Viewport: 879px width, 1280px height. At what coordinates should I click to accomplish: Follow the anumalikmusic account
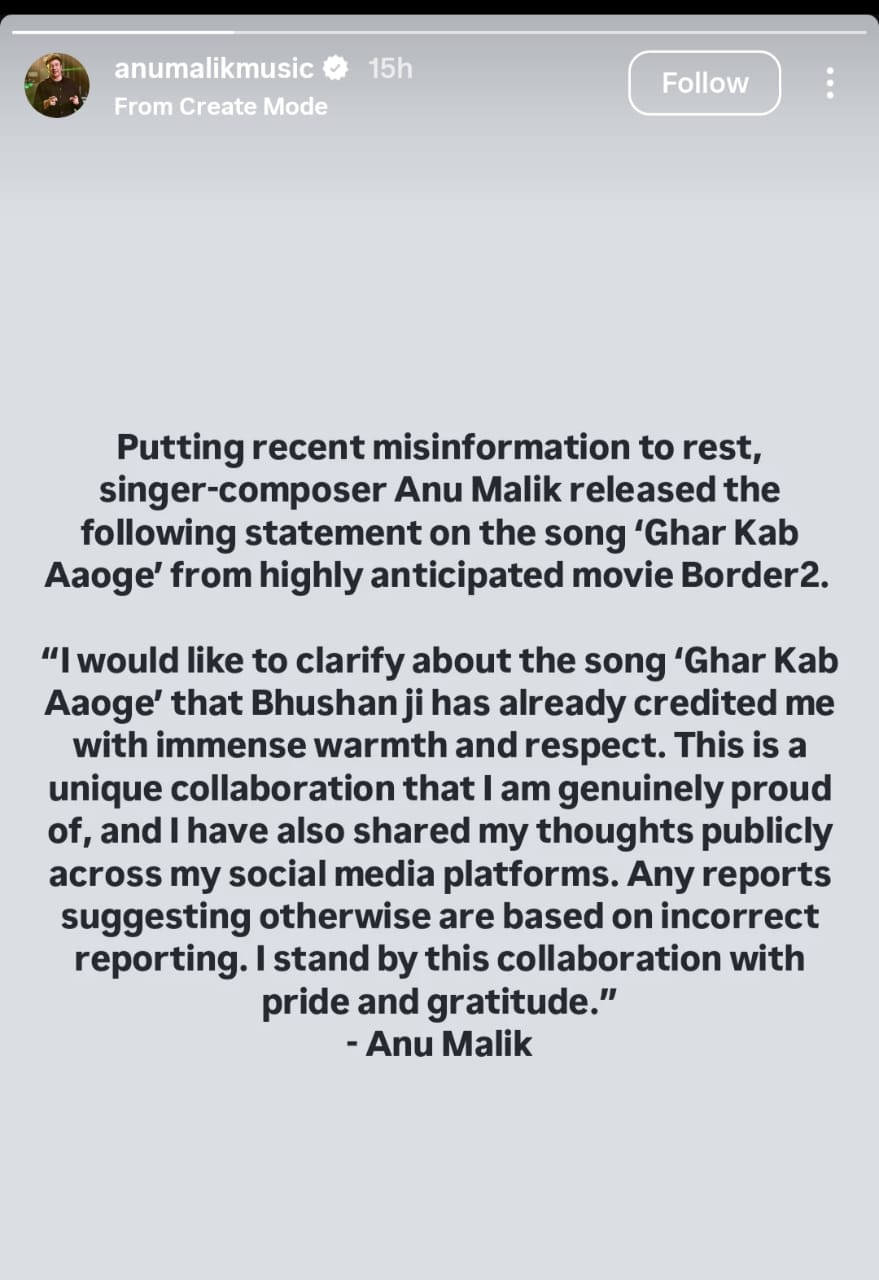(704, 83)
